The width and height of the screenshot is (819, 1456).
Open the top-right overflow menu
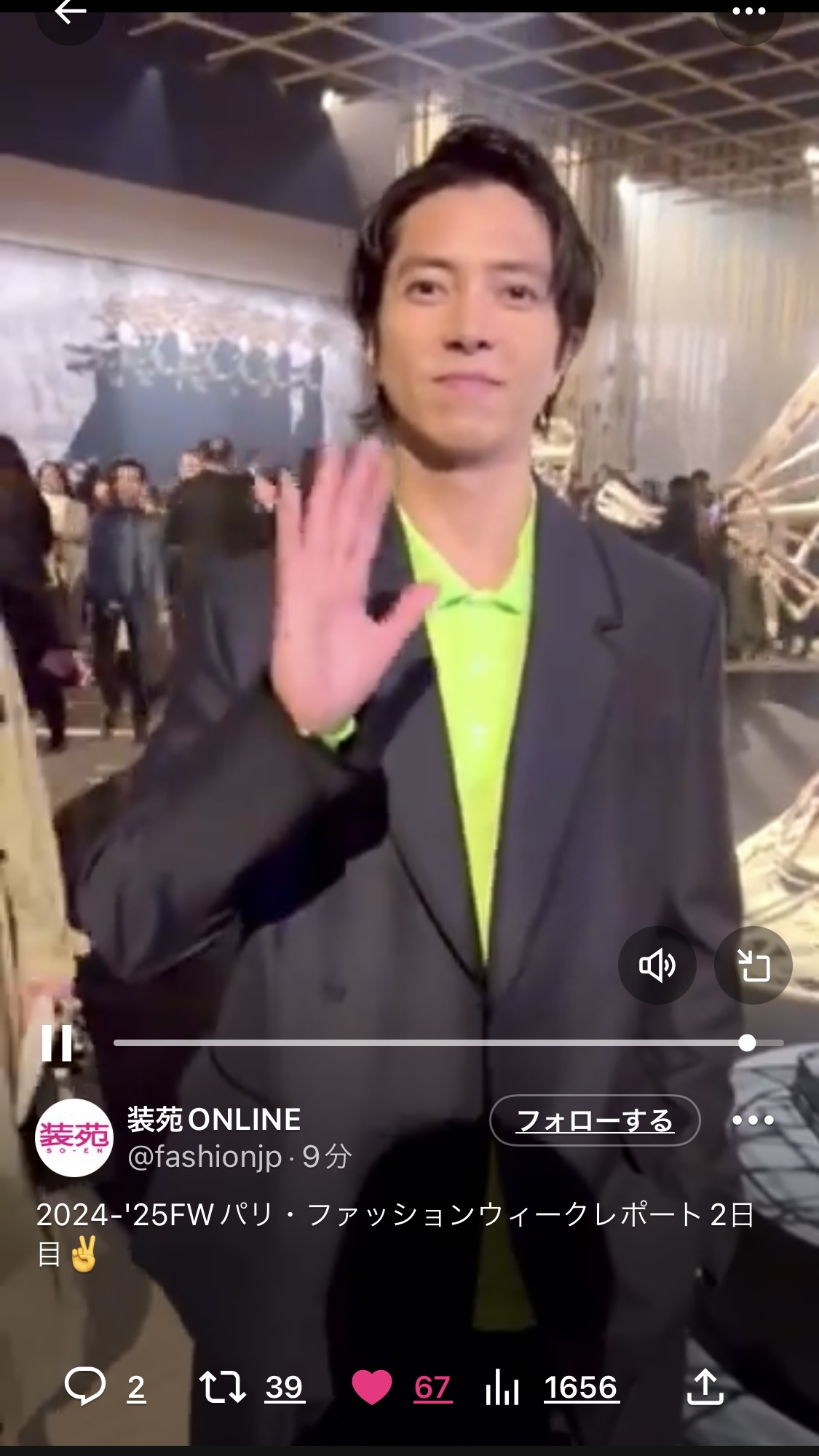[748, 12]
